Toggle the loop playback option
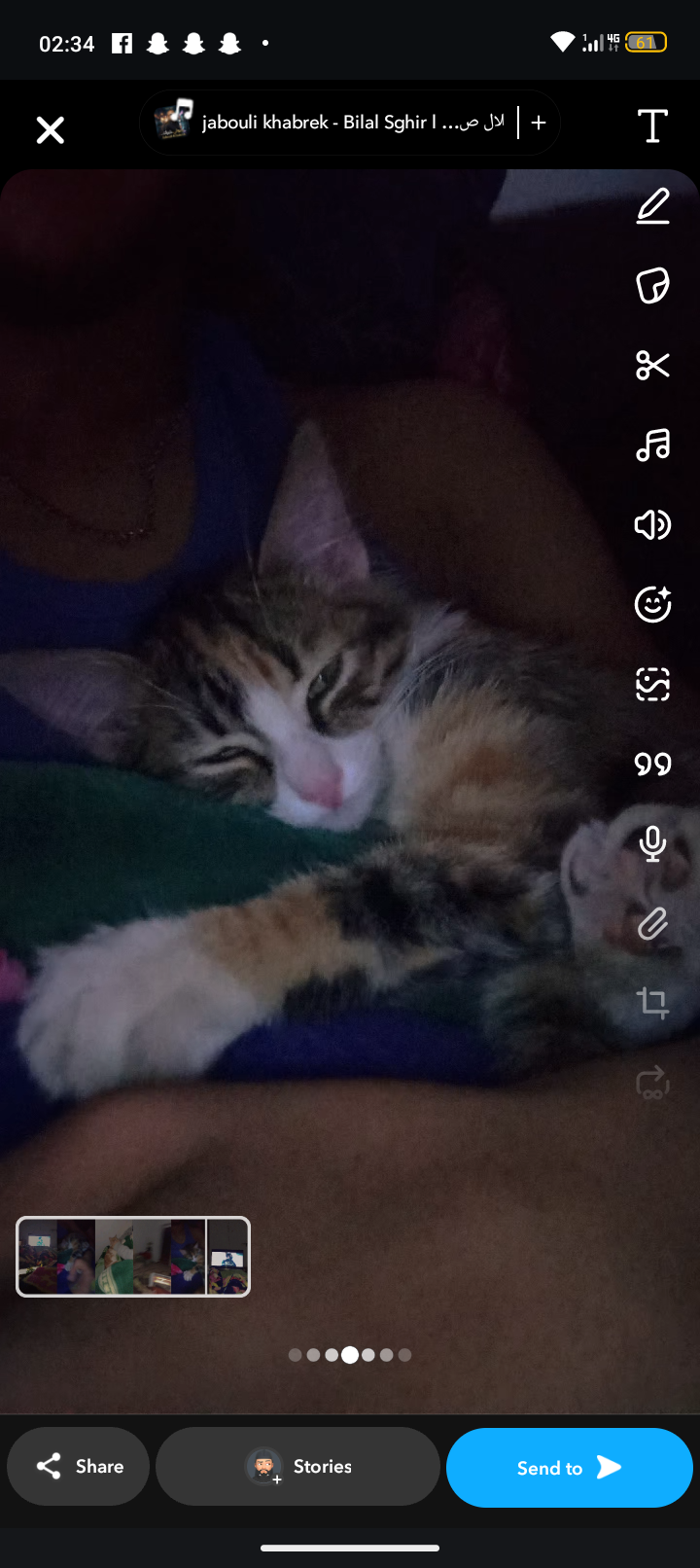The image size is (700, 1568). tap(652, 1083)
